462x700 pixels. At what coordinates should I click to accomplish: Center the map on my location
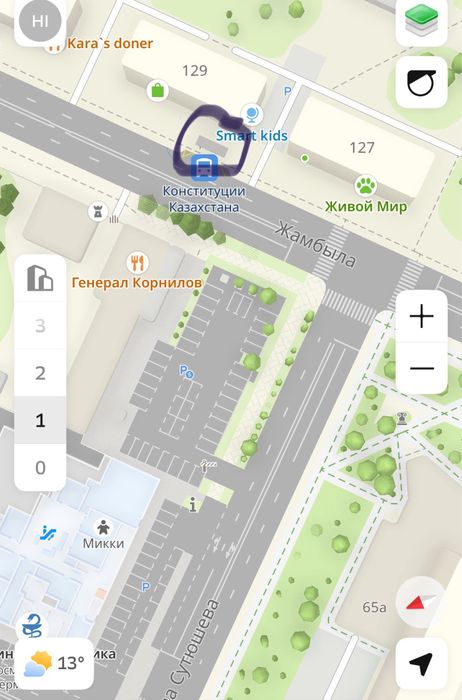(421, 664)
